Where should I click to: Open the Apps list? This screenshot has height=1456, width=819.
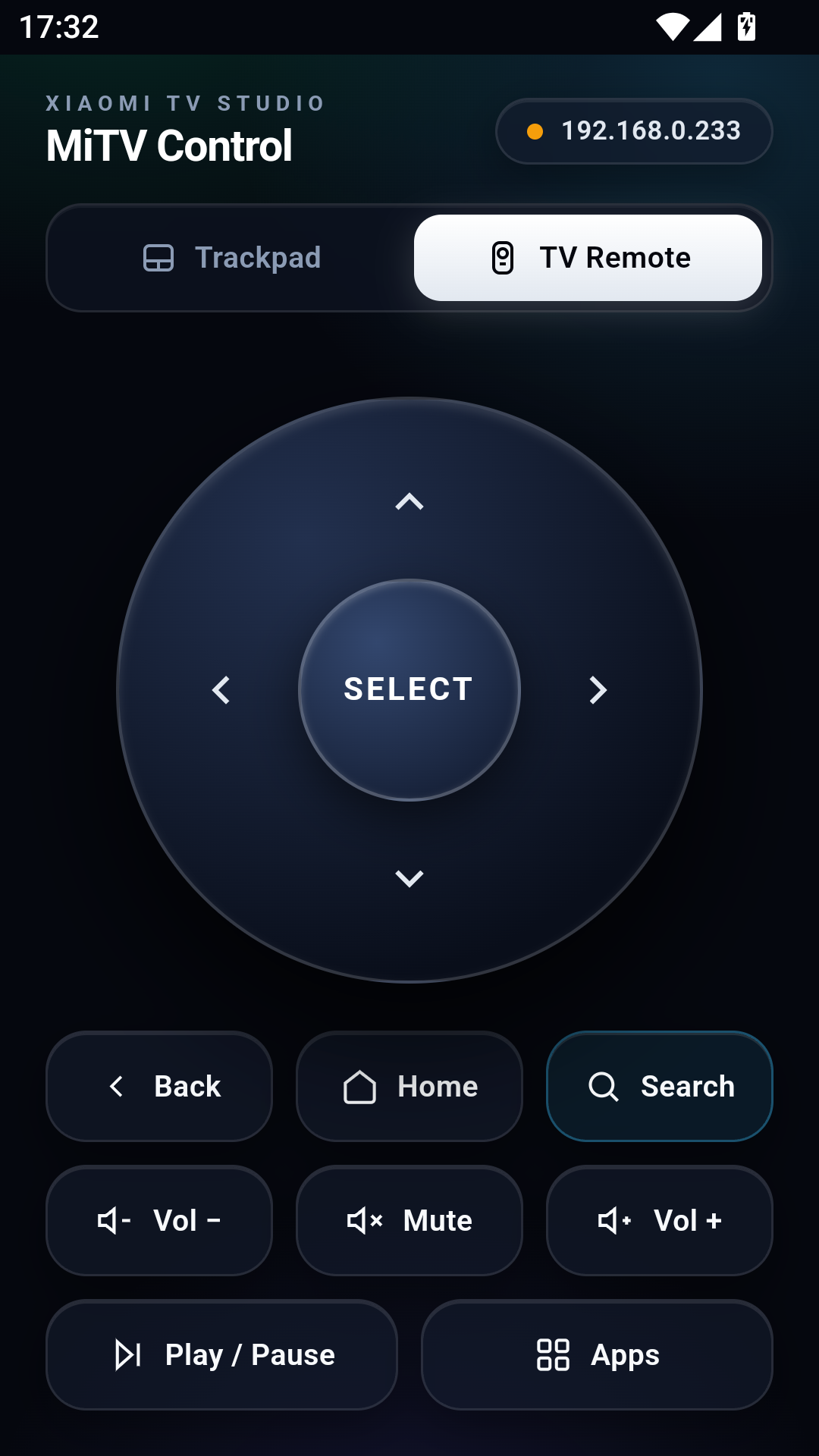coord(597,1354)
